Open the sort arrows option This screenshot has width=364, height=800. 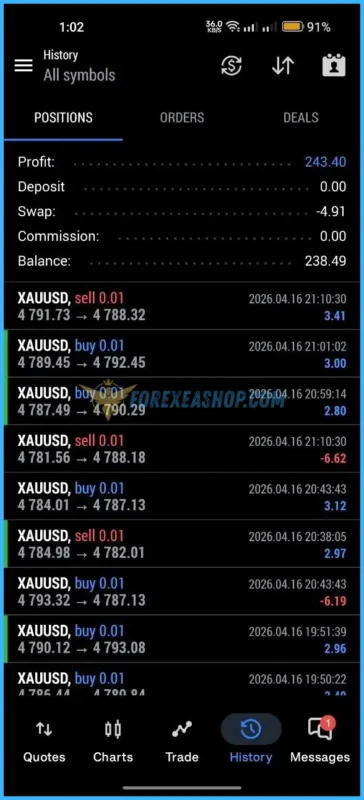[283, 66]
